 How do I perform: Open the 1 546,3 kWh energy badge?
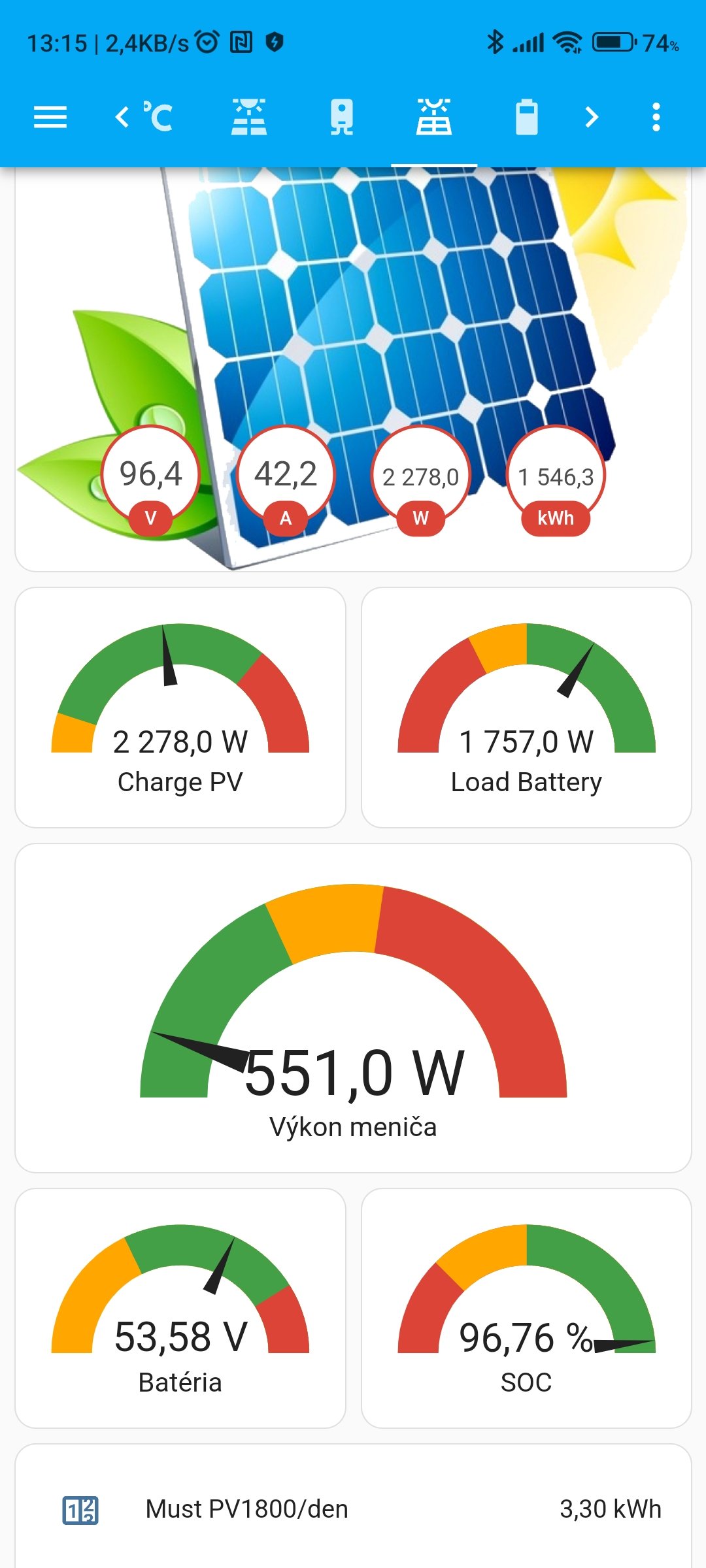556,480
